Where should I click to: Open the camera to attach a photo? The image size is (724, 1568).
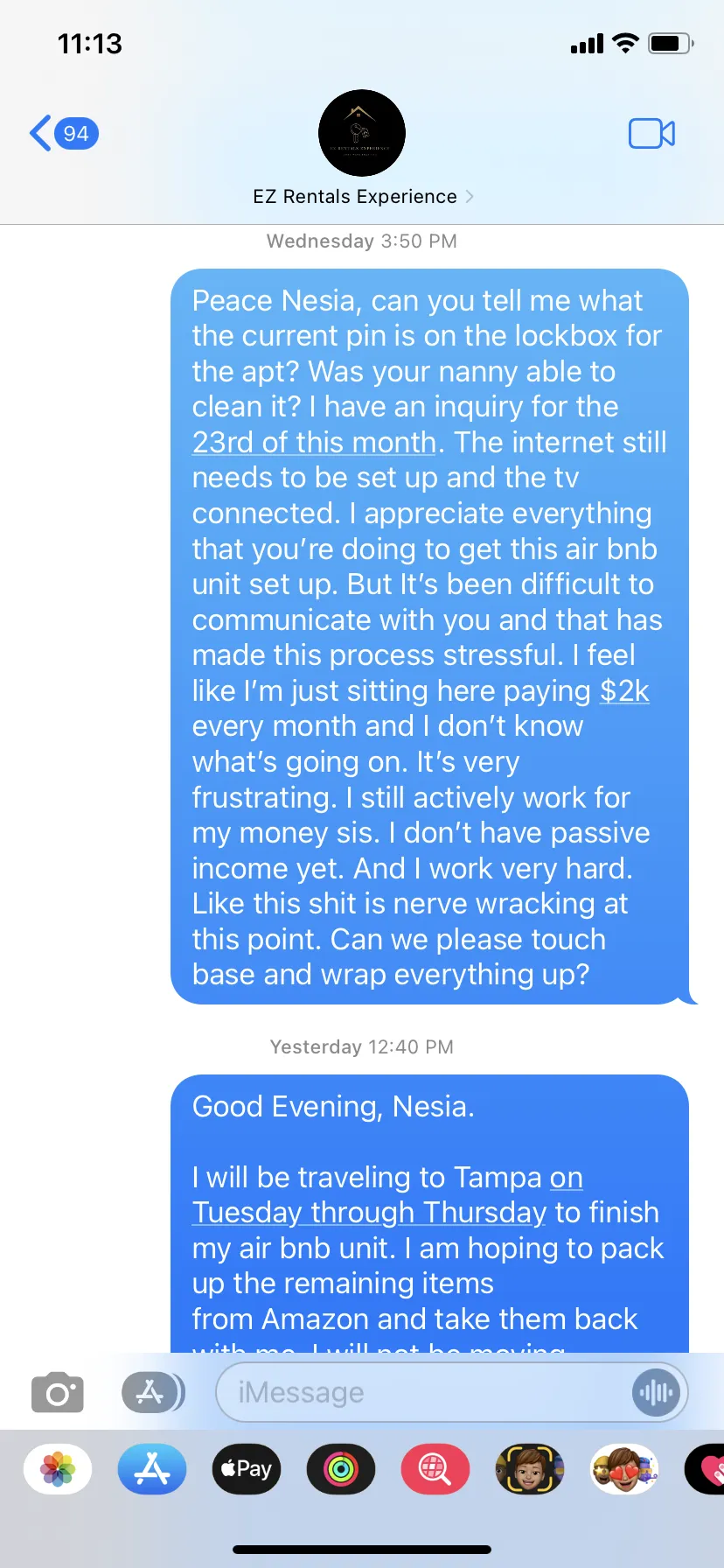coord(58,1392)
